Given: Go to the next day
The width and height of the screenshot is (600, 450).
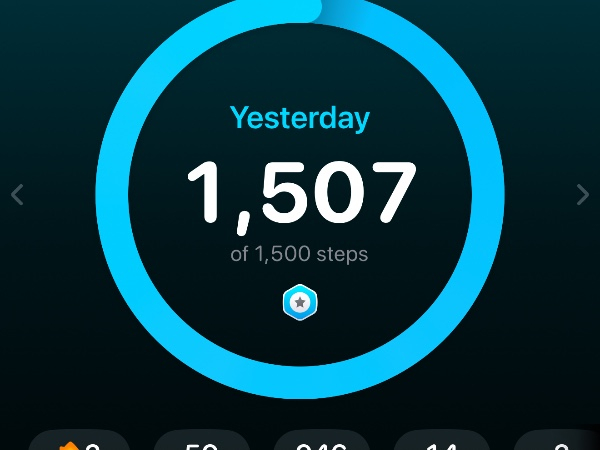Looking at the screenshot, I should coord(583,195).
